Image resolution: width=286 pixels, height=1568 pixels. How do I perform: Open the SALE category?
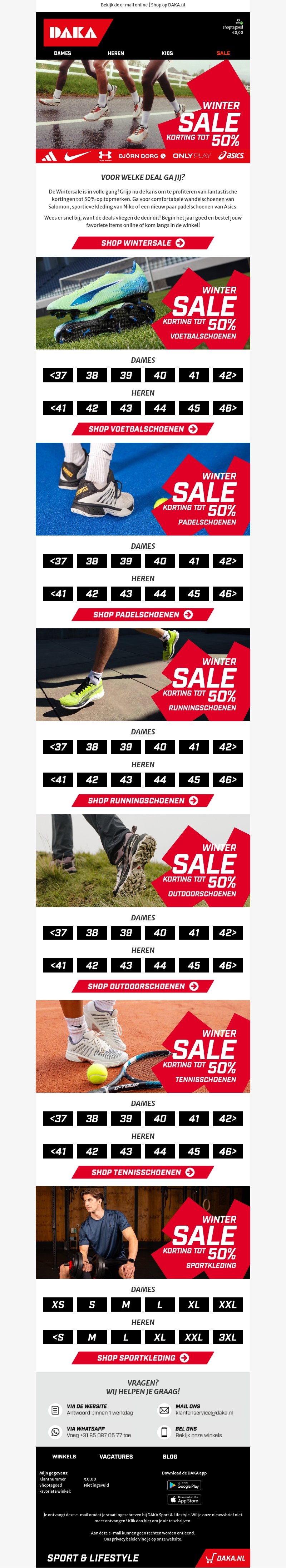(x=223, y=54)
